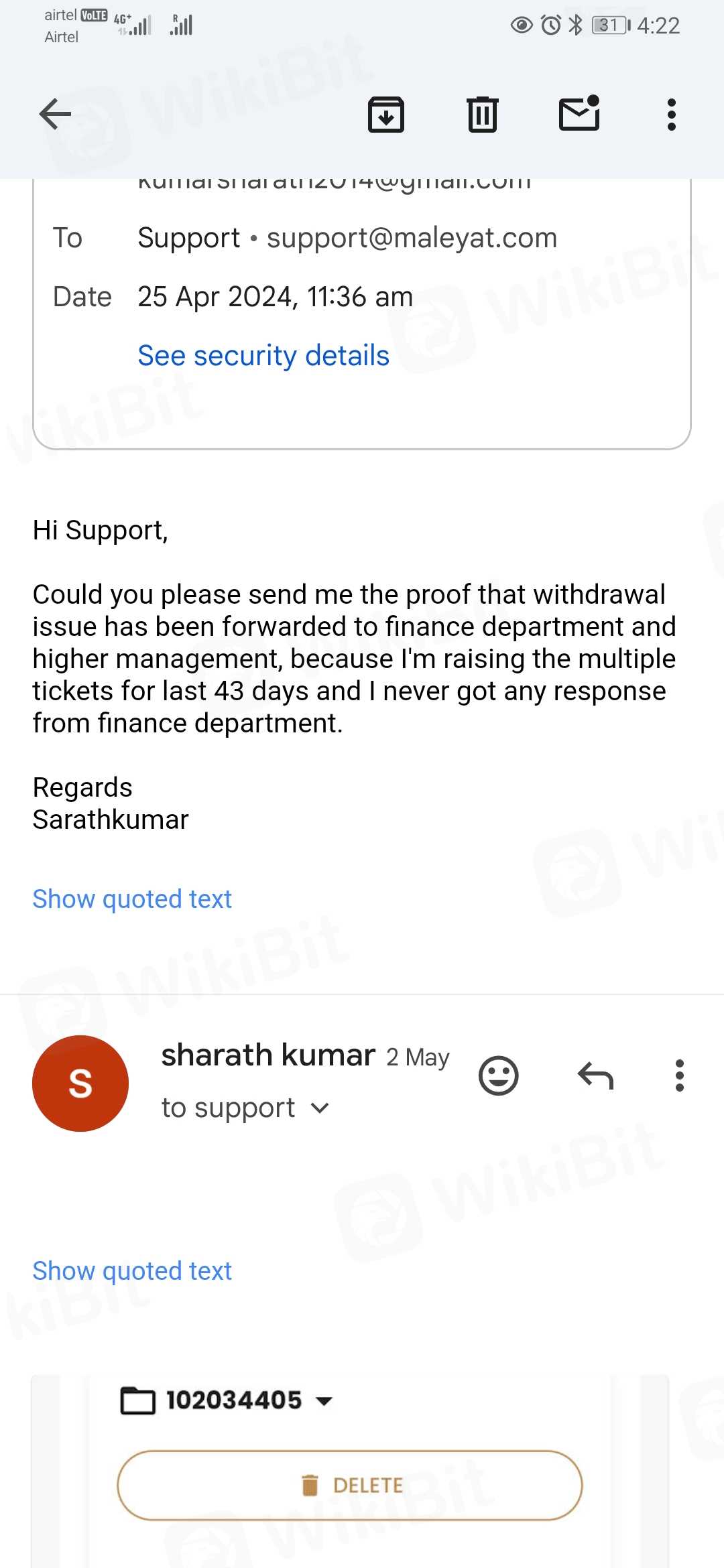This screenshot has height=1568, width=724.
Task: Reply to the 2 May message
Action: pos(595,1076)
